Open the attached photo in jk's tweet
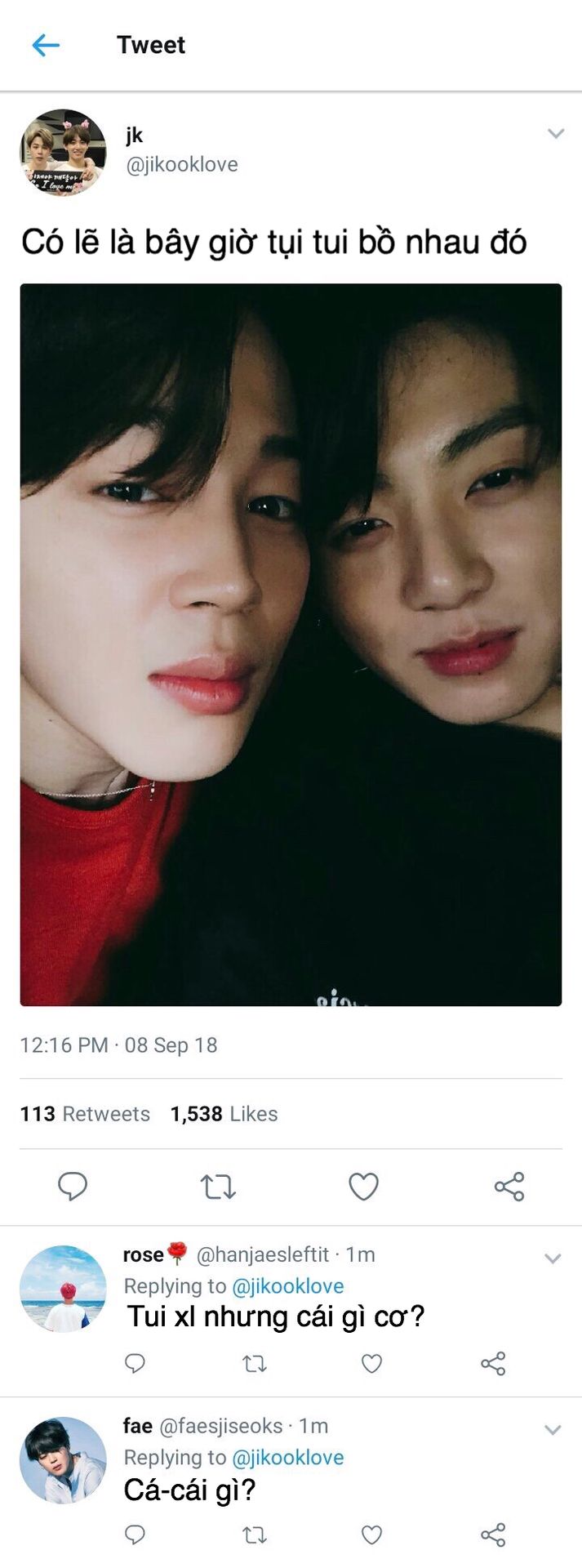This screenshot has width=582, height=1568. pyautogui.click(x=291, y=644)
